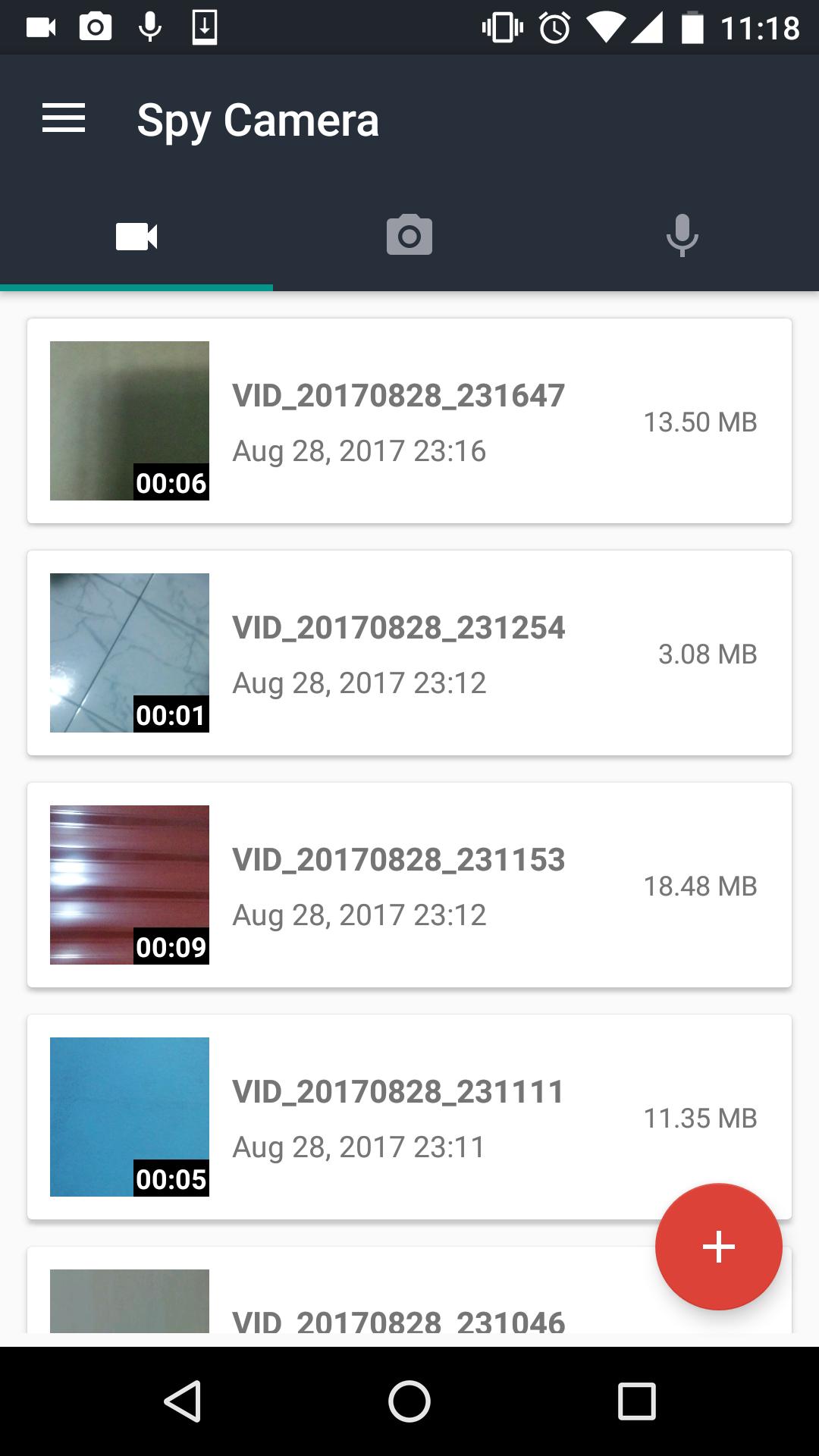The width and height of the screenshot is (819, 1456).
Task: Tap the red plus button to record
Action: (x=718, y=1247)
